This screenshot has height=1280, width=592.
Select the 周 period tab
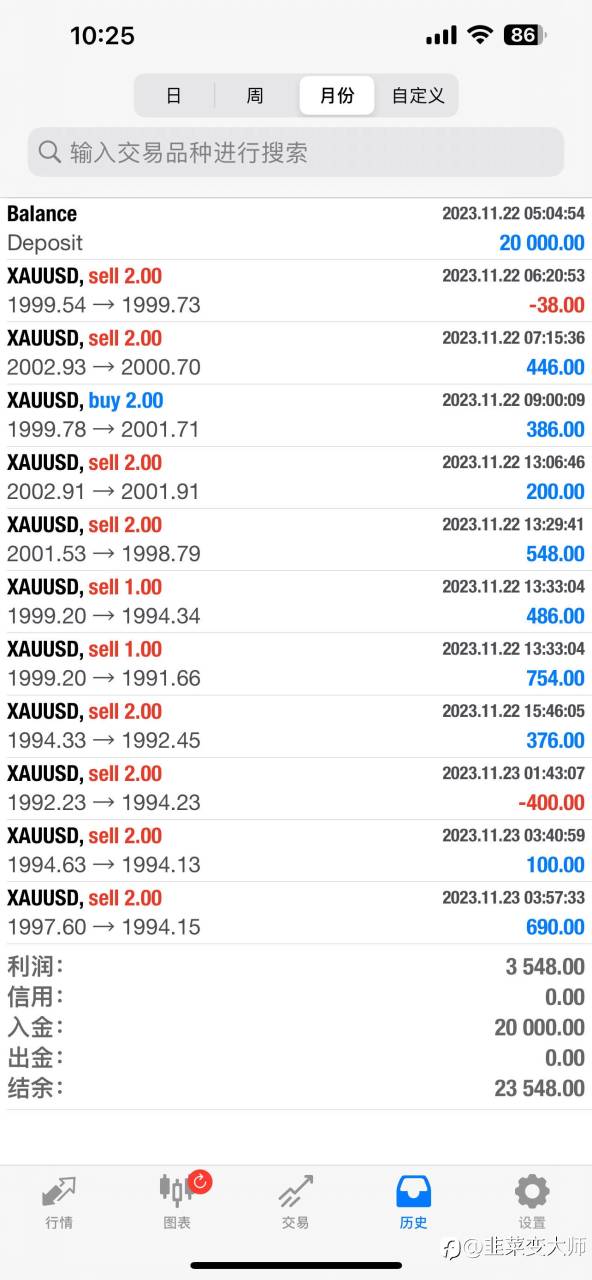[x=255, y=96]
